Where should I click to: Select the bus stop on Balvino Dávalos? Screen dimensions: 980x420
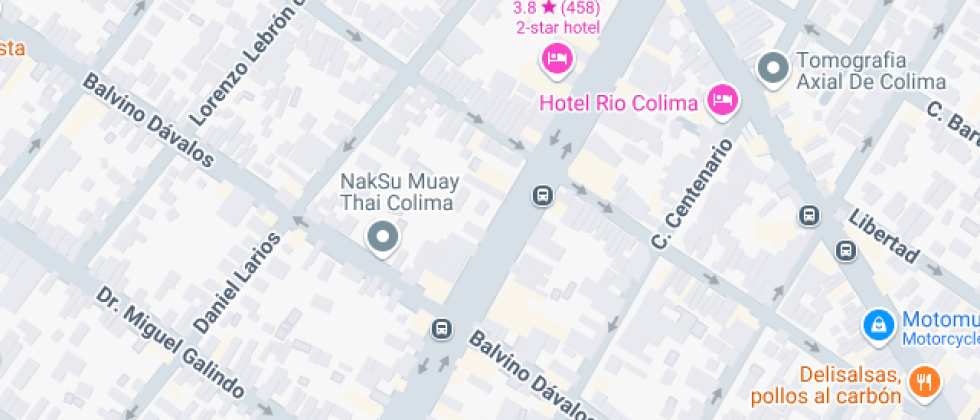point(441,328)
